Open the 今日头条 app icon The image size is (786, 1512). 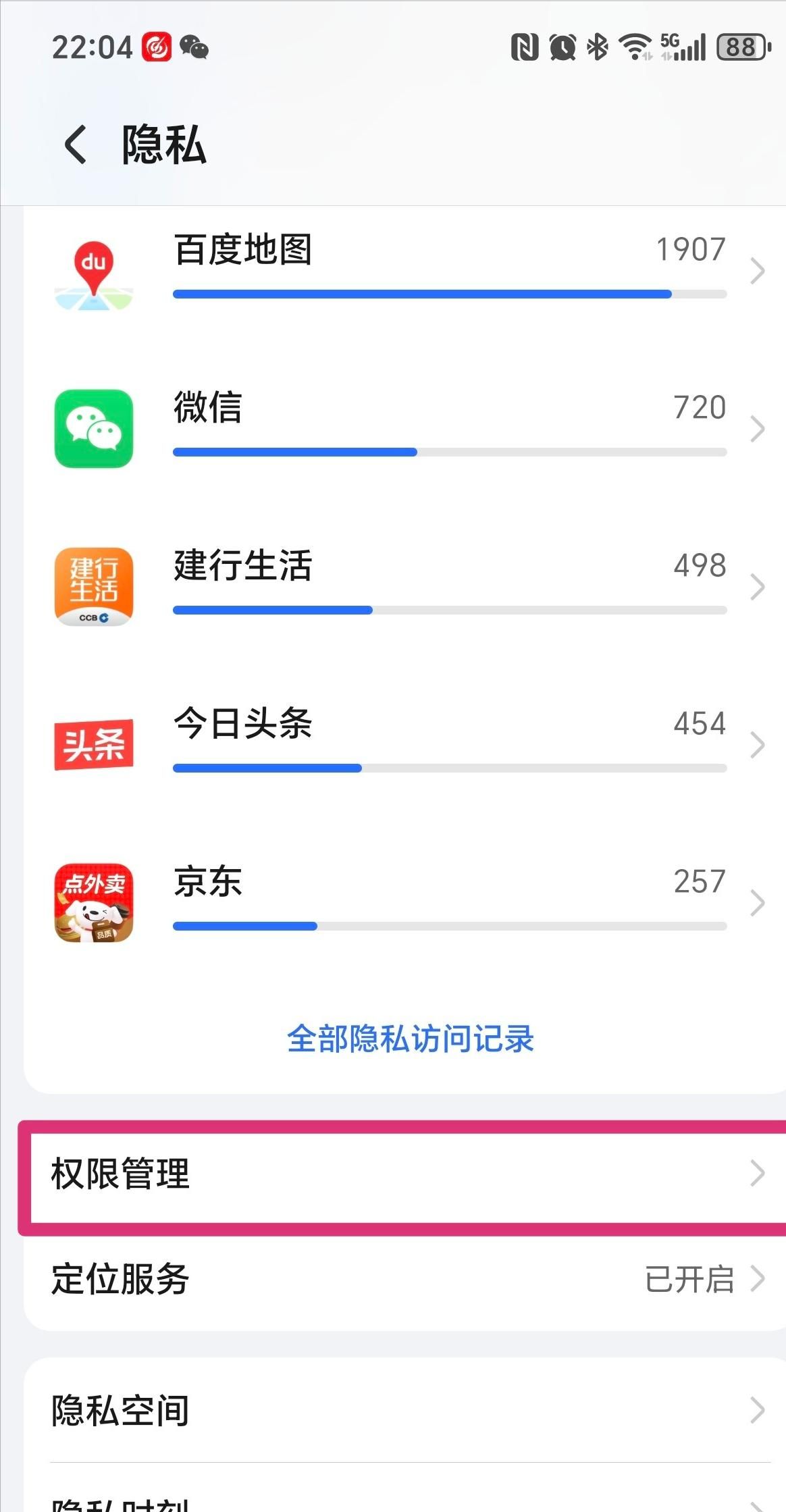pyautogui.click(x=93, y=743)
